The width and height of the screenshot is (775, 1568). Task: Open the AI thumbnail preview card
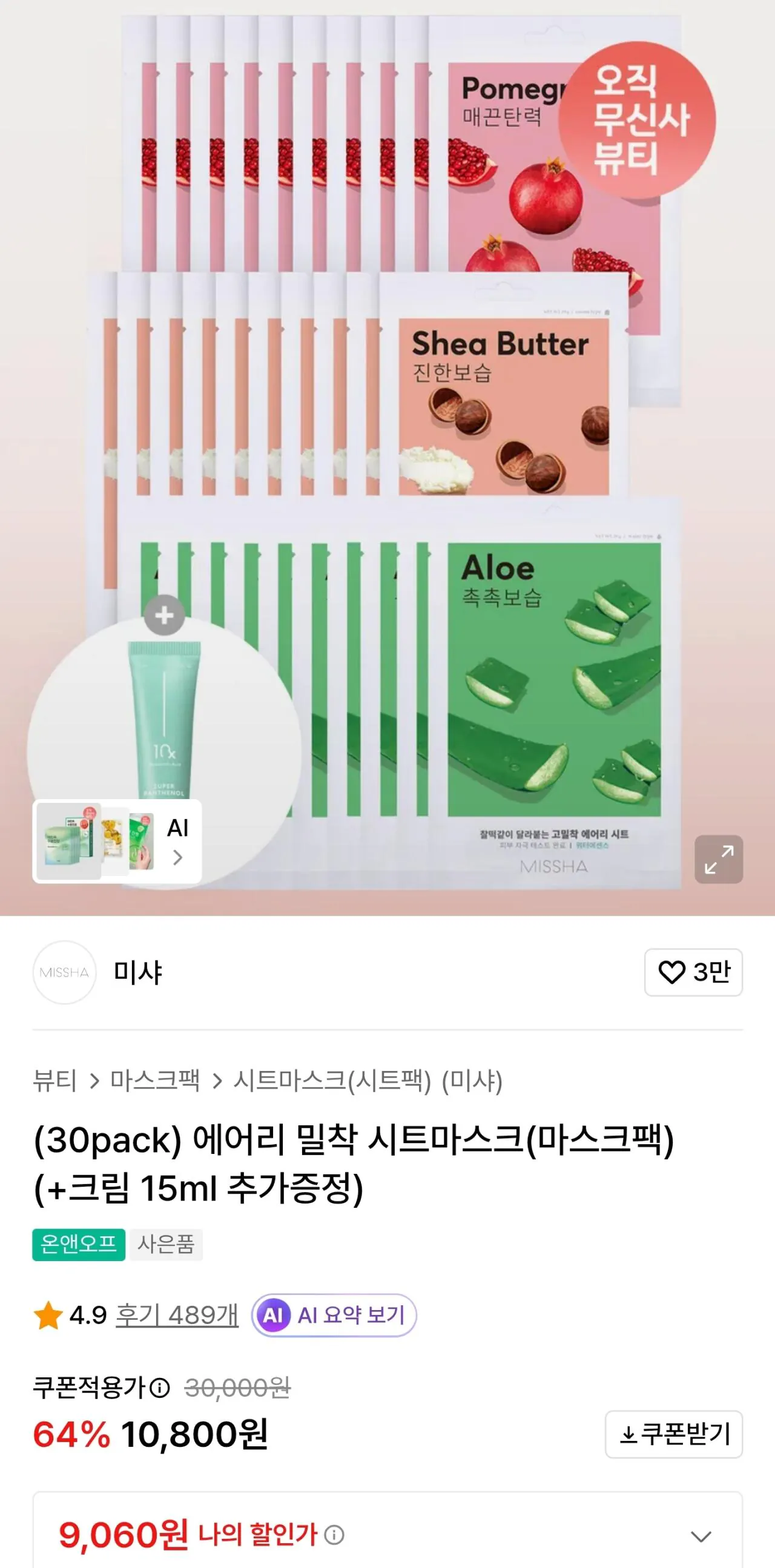point(117,842)
